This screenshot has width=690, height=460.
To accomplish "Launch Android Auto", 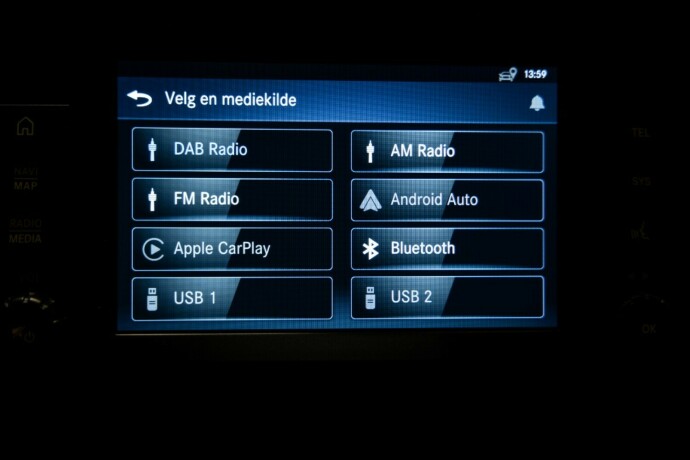I will [447, 200].
